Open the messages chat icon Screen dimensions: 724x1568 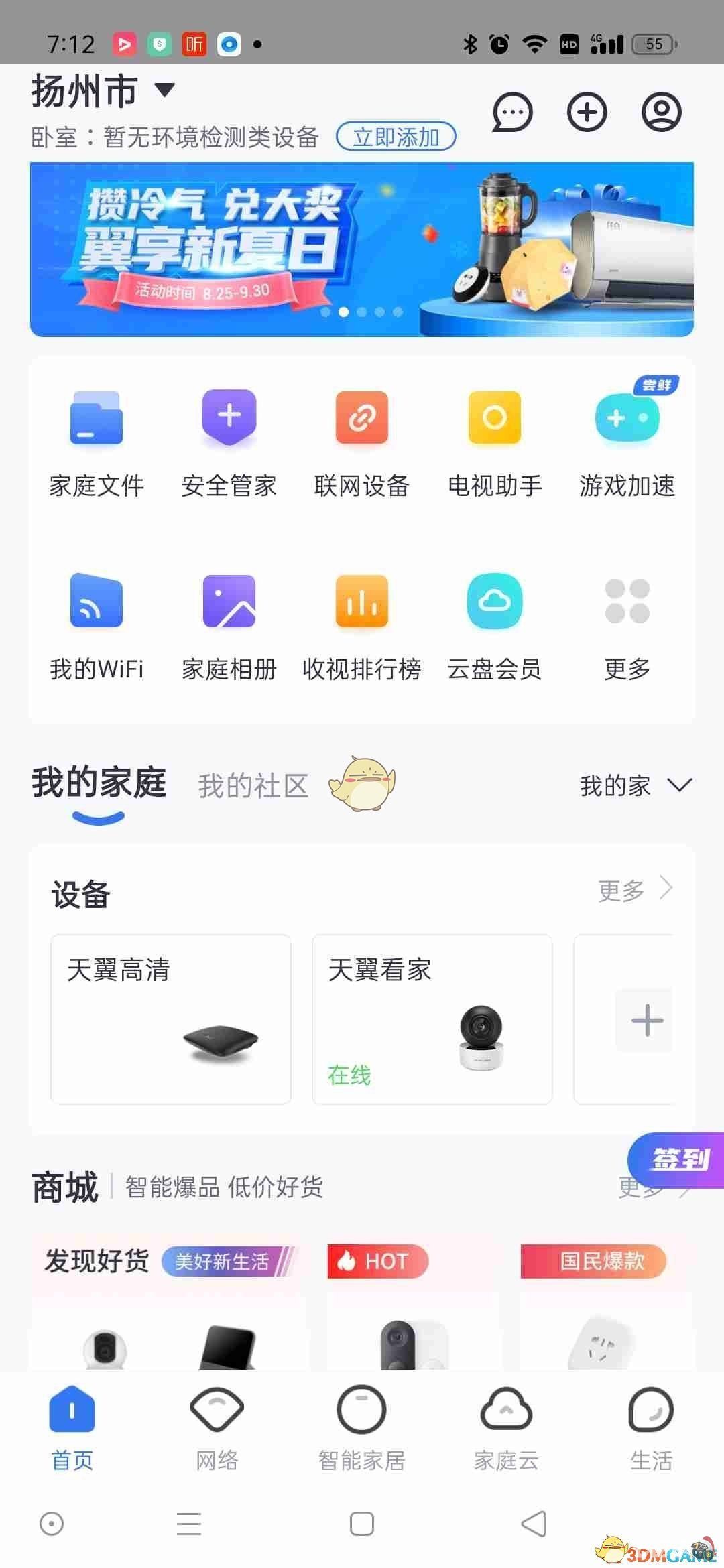(x=512, y=113)
